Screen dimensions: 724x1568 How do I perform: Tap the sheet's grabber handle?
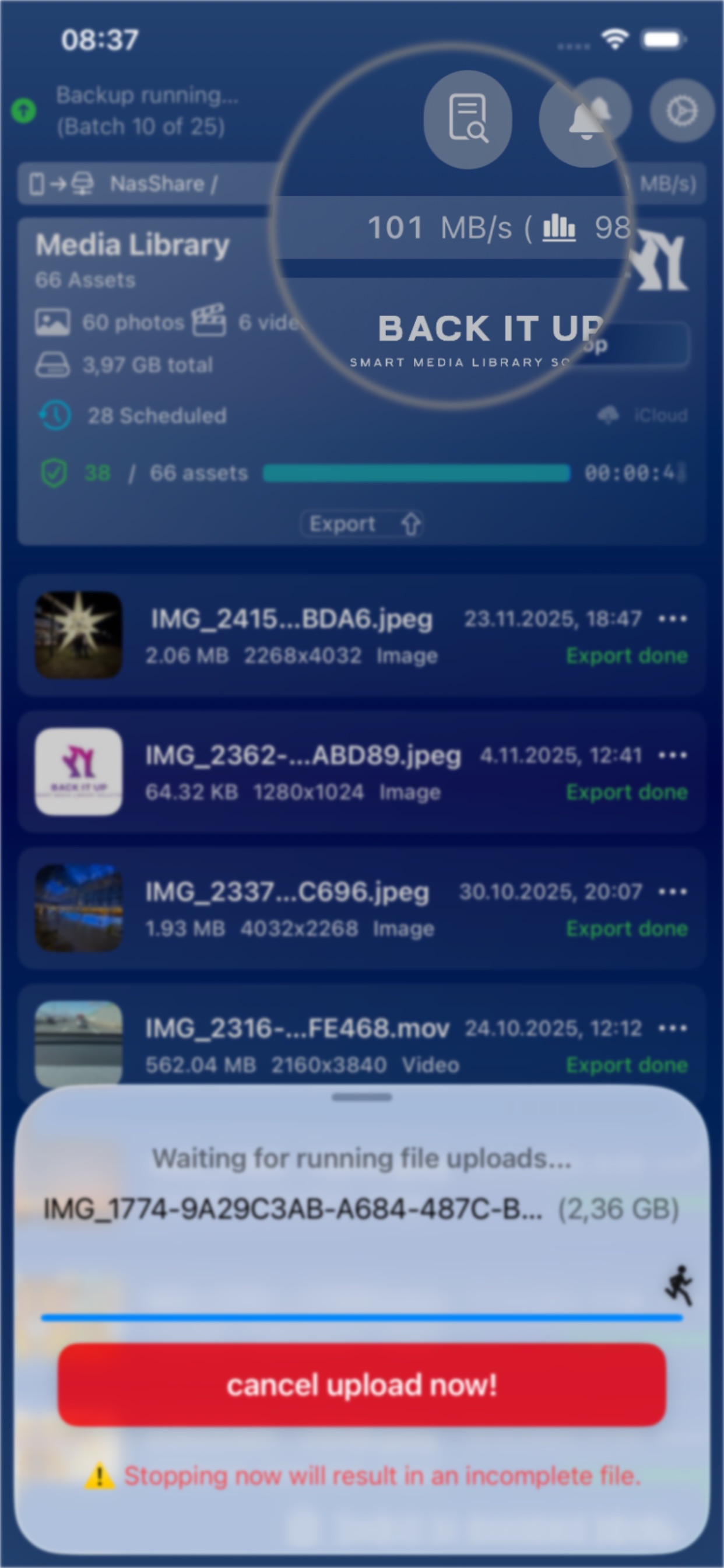[x=361, y=1097]
